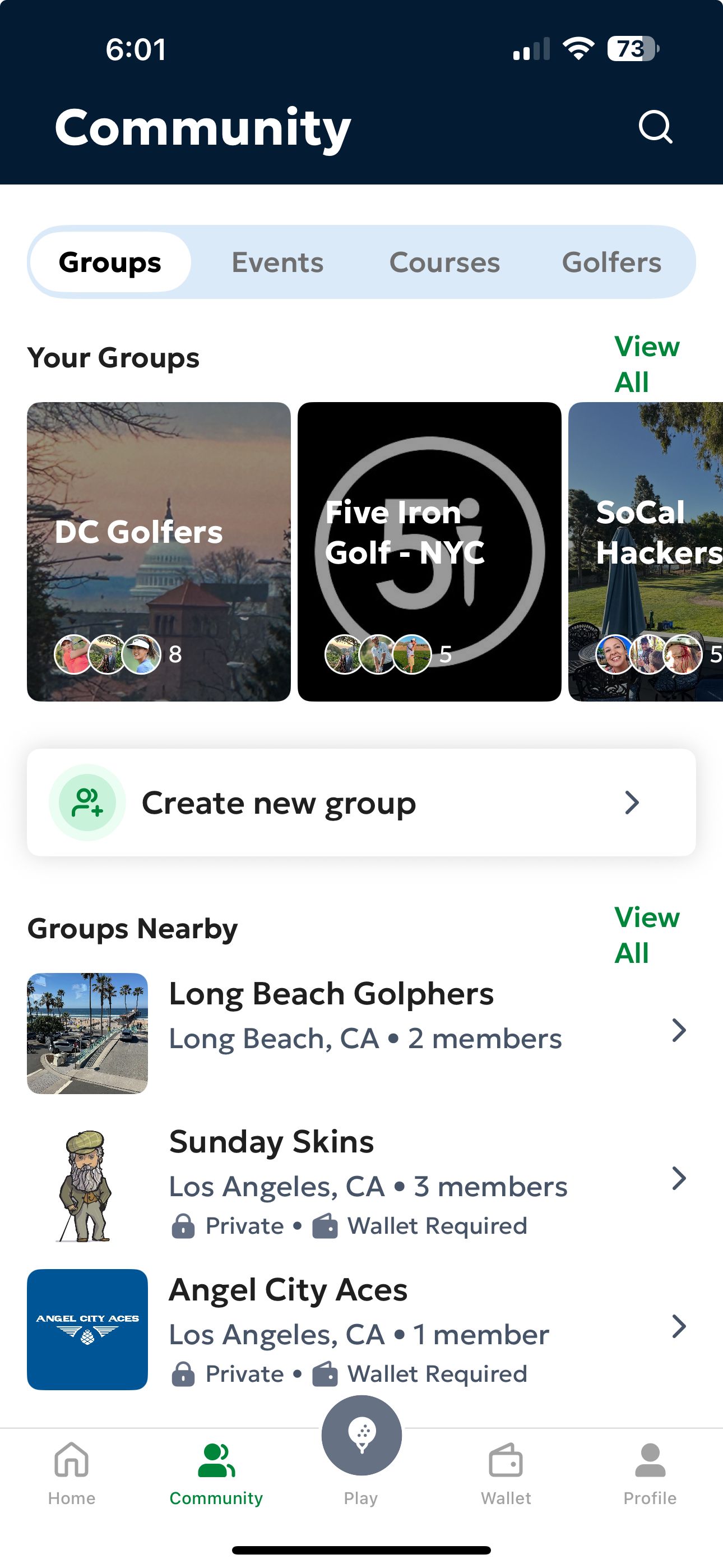The width and height of the screenshot is (723, 1568).
Task: Open the DC Golfers group card
Action: [x=159, y=551]
